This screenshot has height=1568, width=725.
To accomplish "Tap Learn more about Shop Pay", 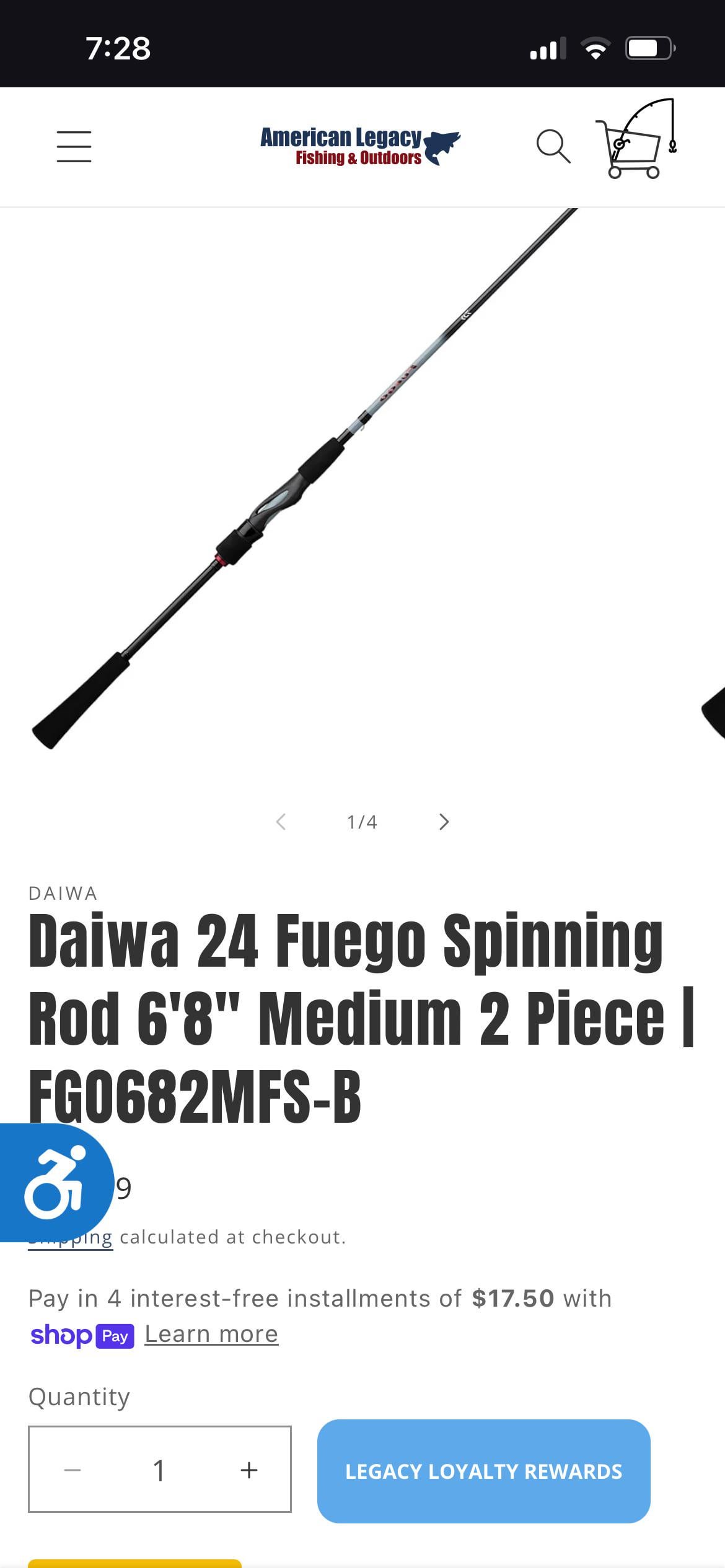I will (x=211, y=1334).
